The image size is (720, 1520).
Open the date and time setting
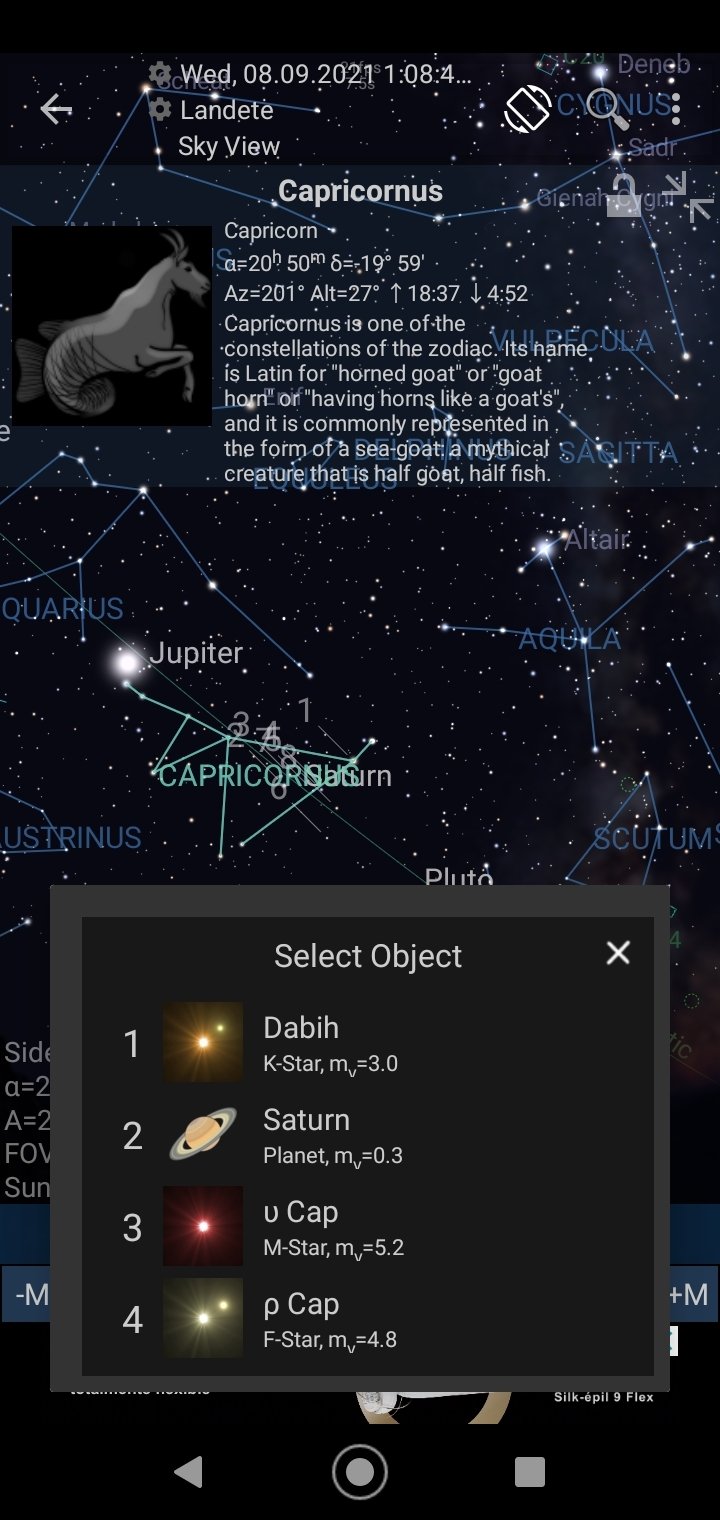click(310, 74)
